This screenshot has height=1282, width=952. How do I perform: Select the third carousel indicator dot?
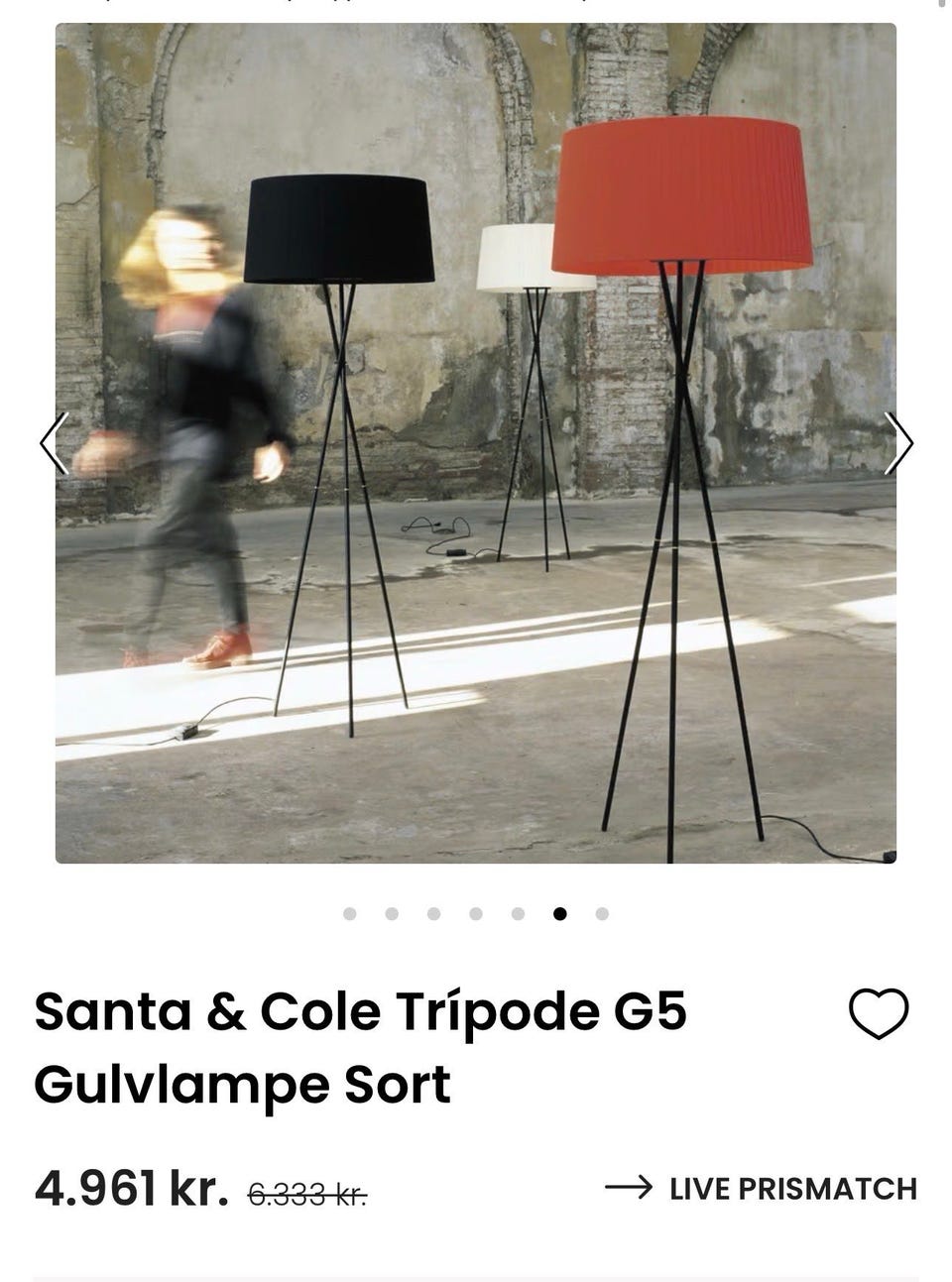(433, 915)
